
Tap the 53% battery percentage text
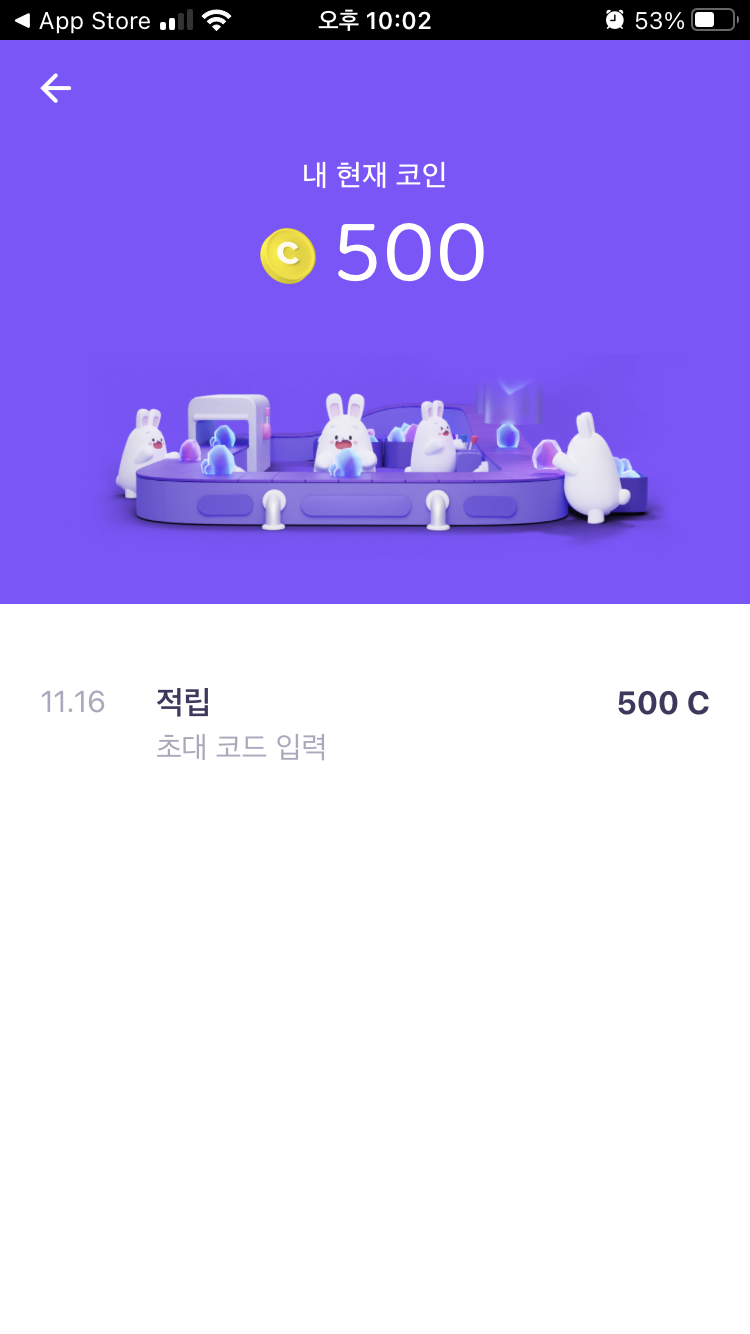click(658, 18)
